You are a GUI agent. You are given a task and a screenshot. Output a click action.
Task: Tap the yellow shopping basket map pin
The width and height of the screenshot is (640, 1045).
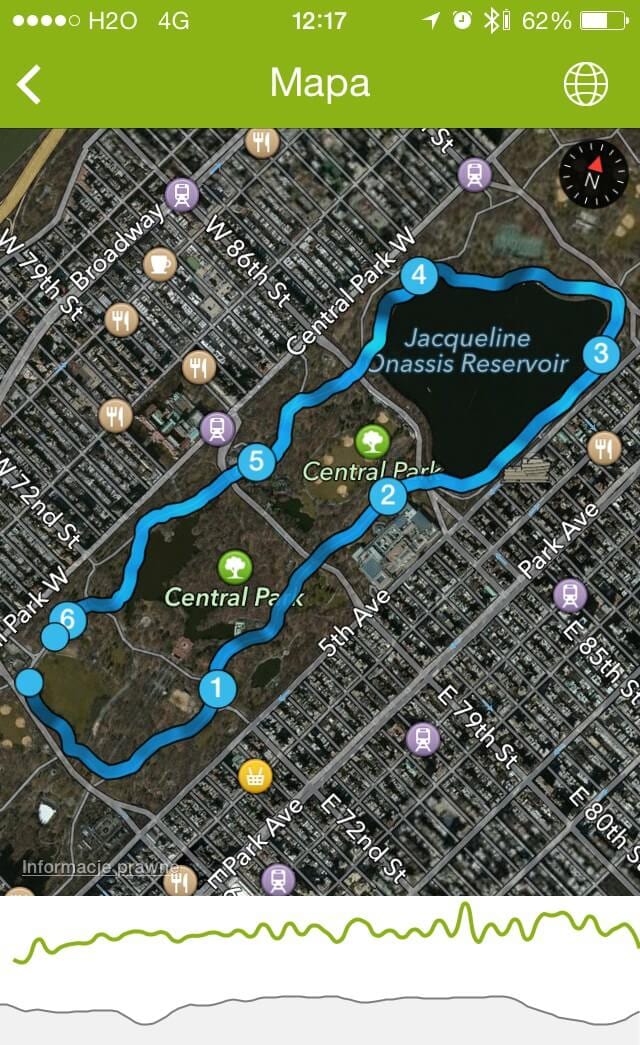255,776
